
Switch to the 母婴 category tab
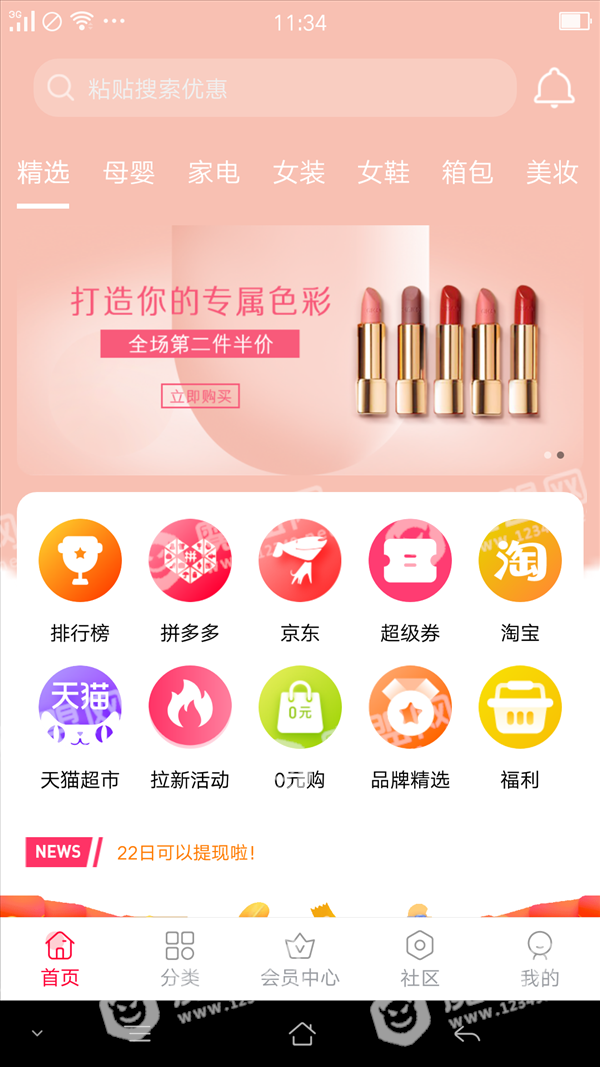tap(129, 172)
